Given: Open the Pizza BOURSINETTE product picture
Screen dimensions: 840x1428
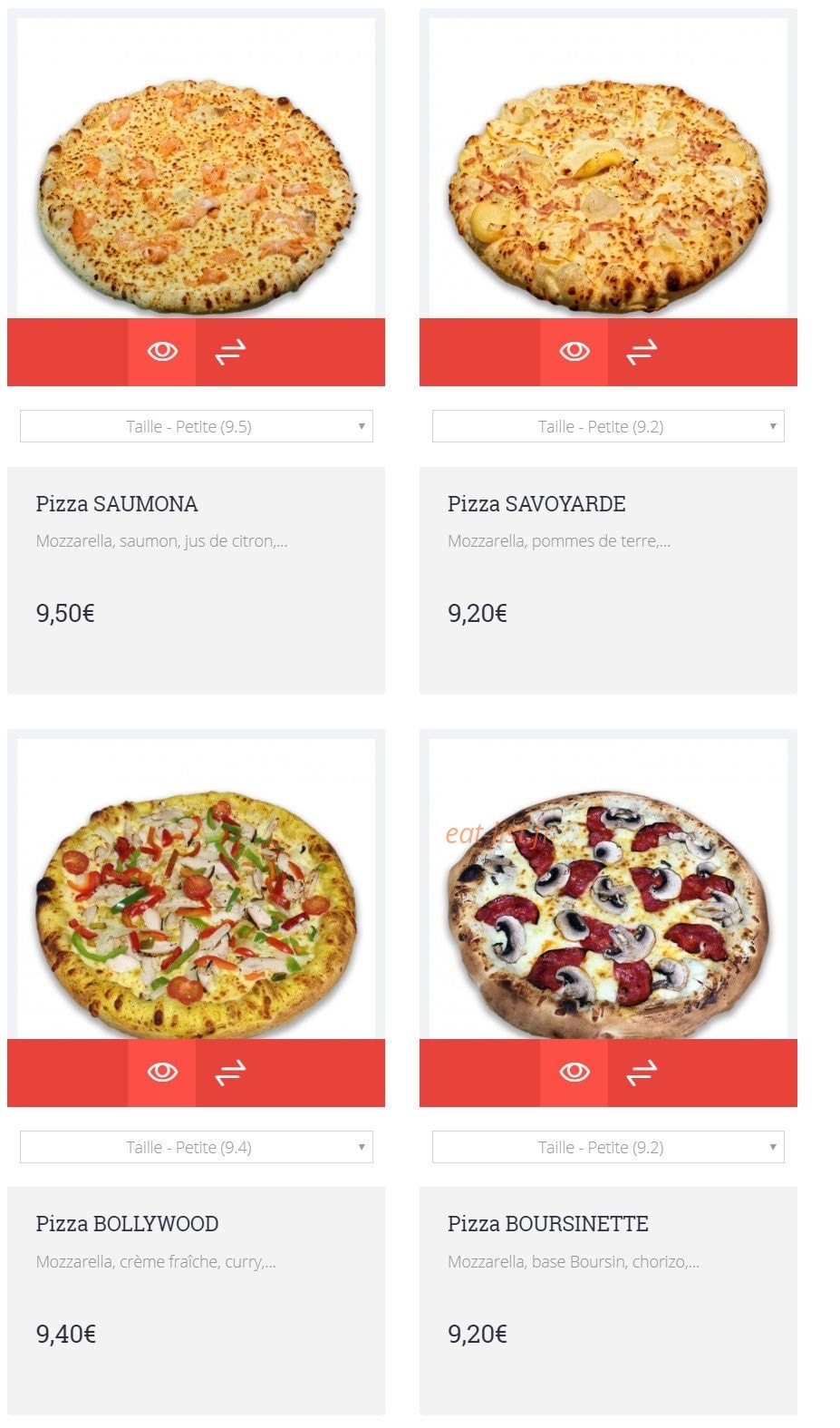Looking at the screenshot, I should (x=608, y=889).
